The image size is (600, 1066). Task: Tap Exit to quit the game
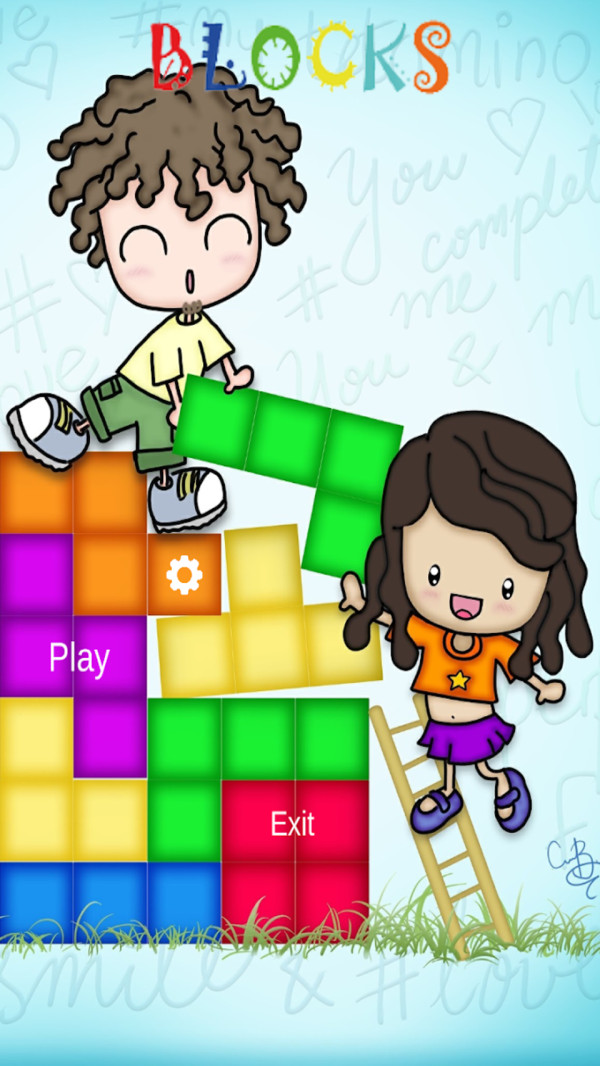click(293, 824)
